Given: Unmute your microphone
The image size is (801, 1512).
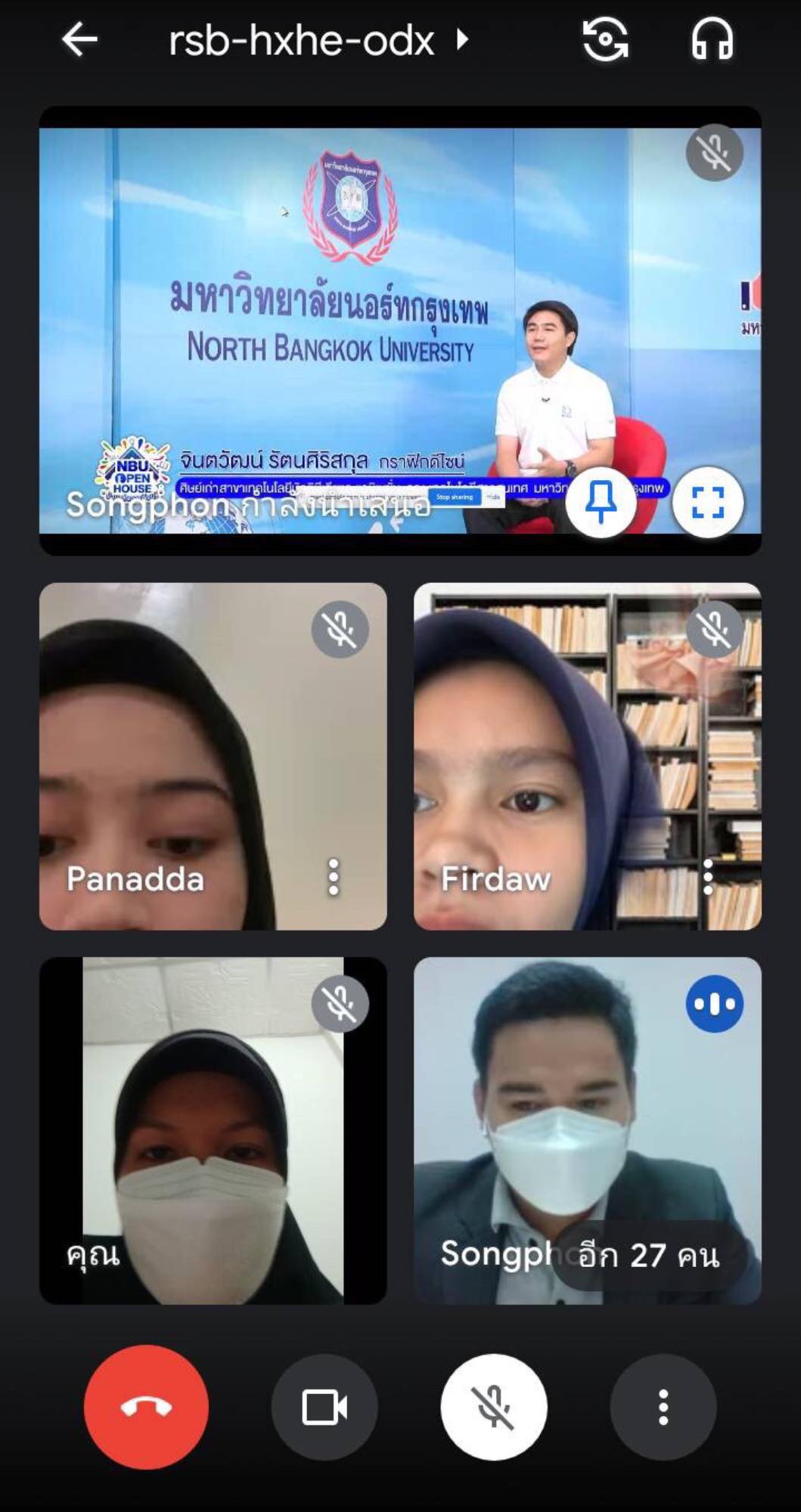Looking at the screenshot, I should 494,1407.
